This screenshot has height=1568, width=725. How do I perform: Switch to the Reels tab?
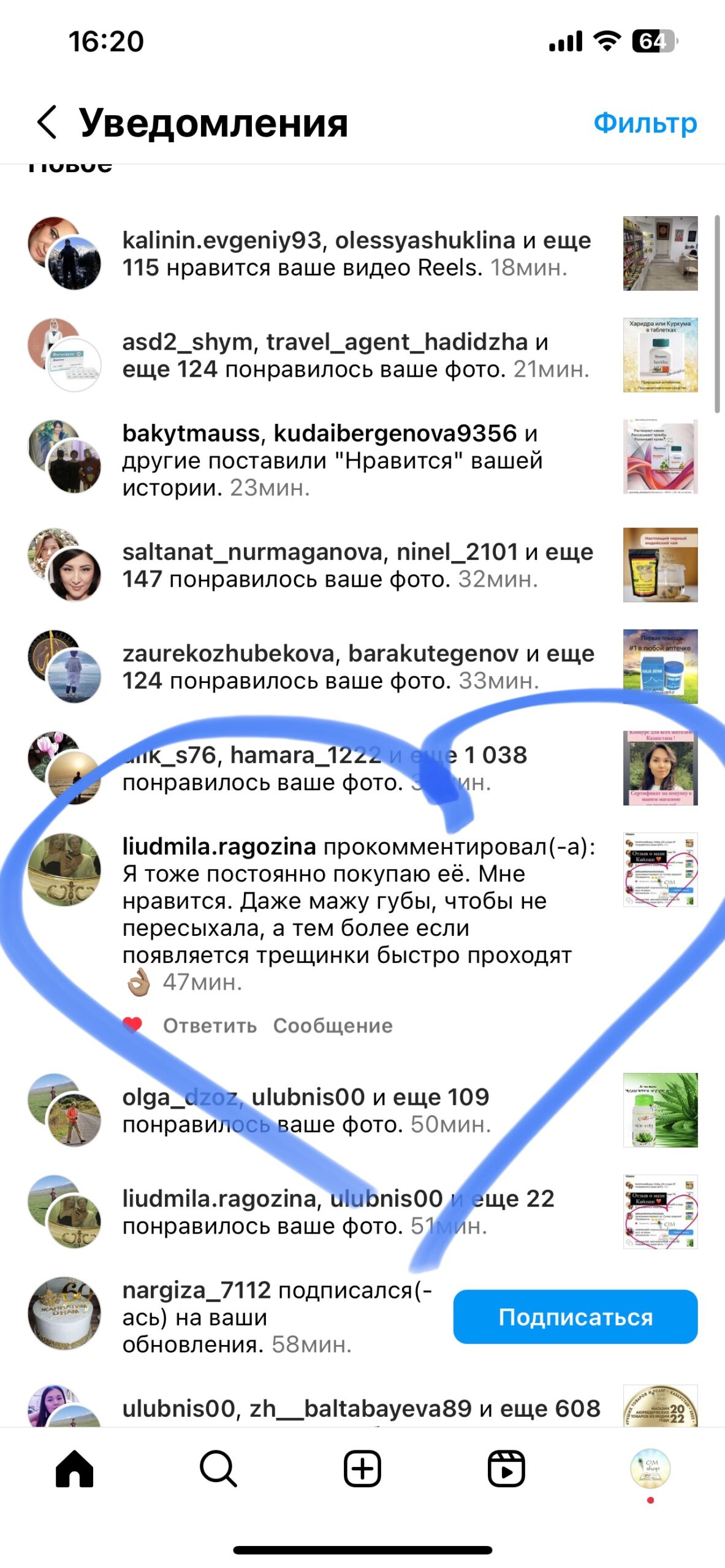click(x=506, y=1468)
